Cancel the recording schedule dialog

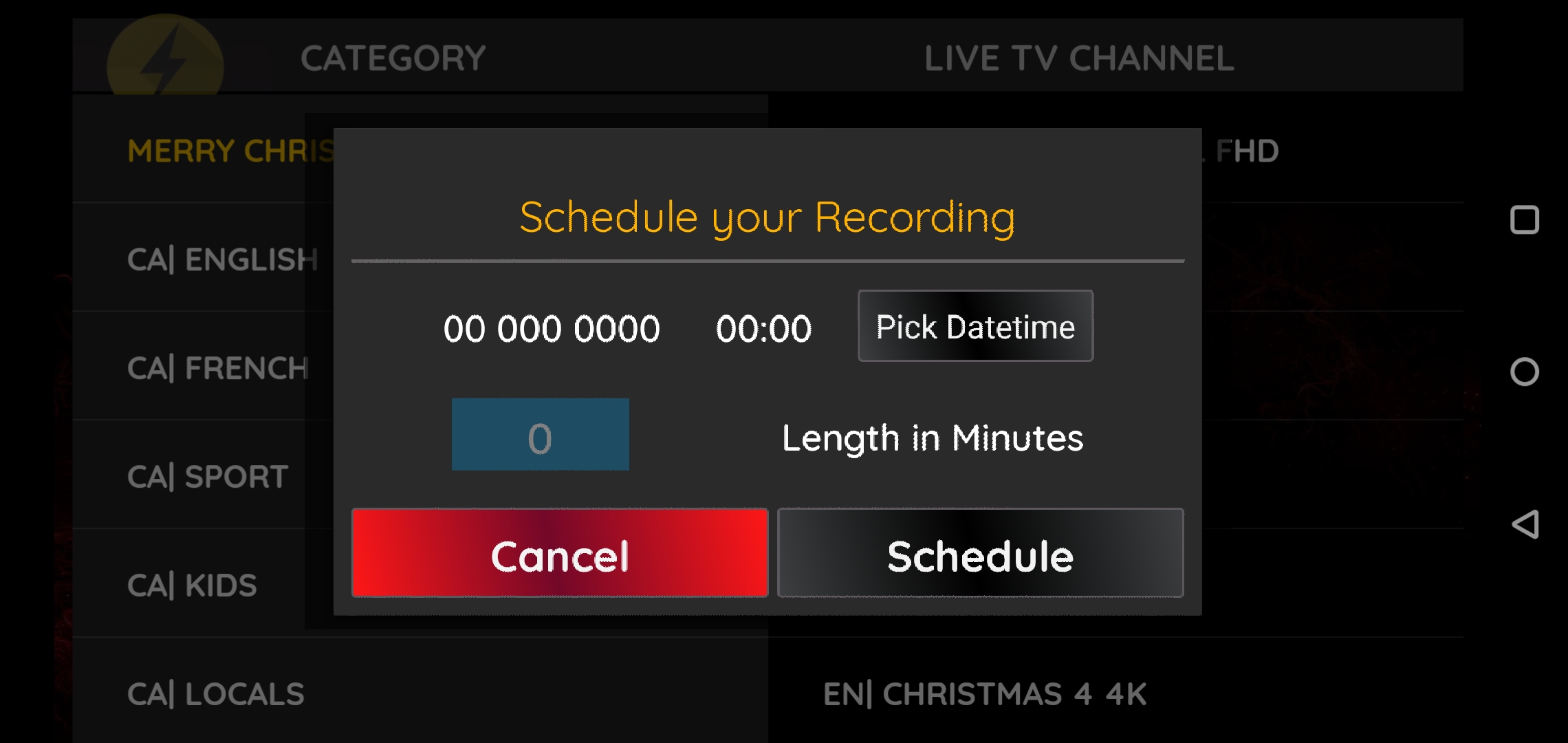(x=559, y=553)
